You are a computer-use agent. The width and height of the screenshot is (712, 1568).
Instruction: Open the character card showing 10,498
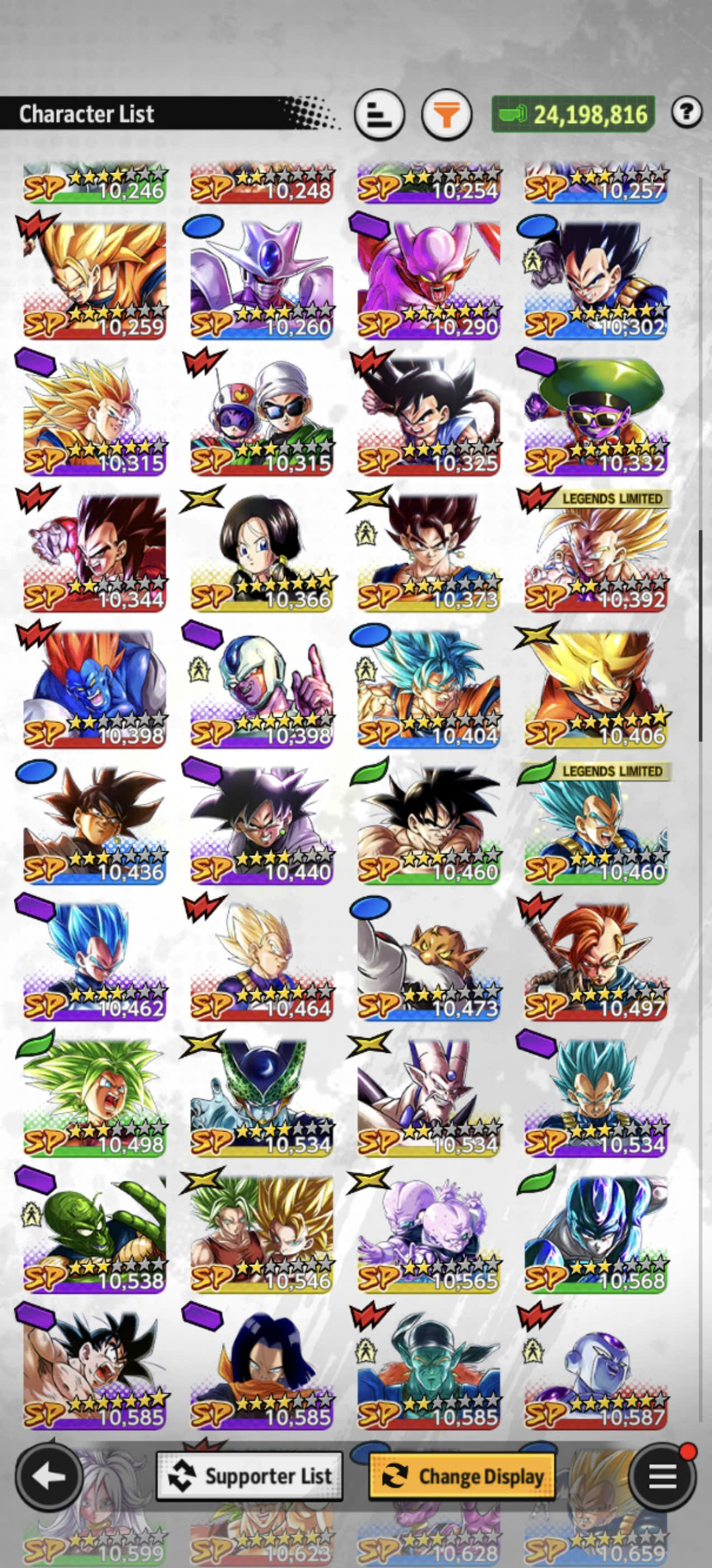click(95, 1098)
